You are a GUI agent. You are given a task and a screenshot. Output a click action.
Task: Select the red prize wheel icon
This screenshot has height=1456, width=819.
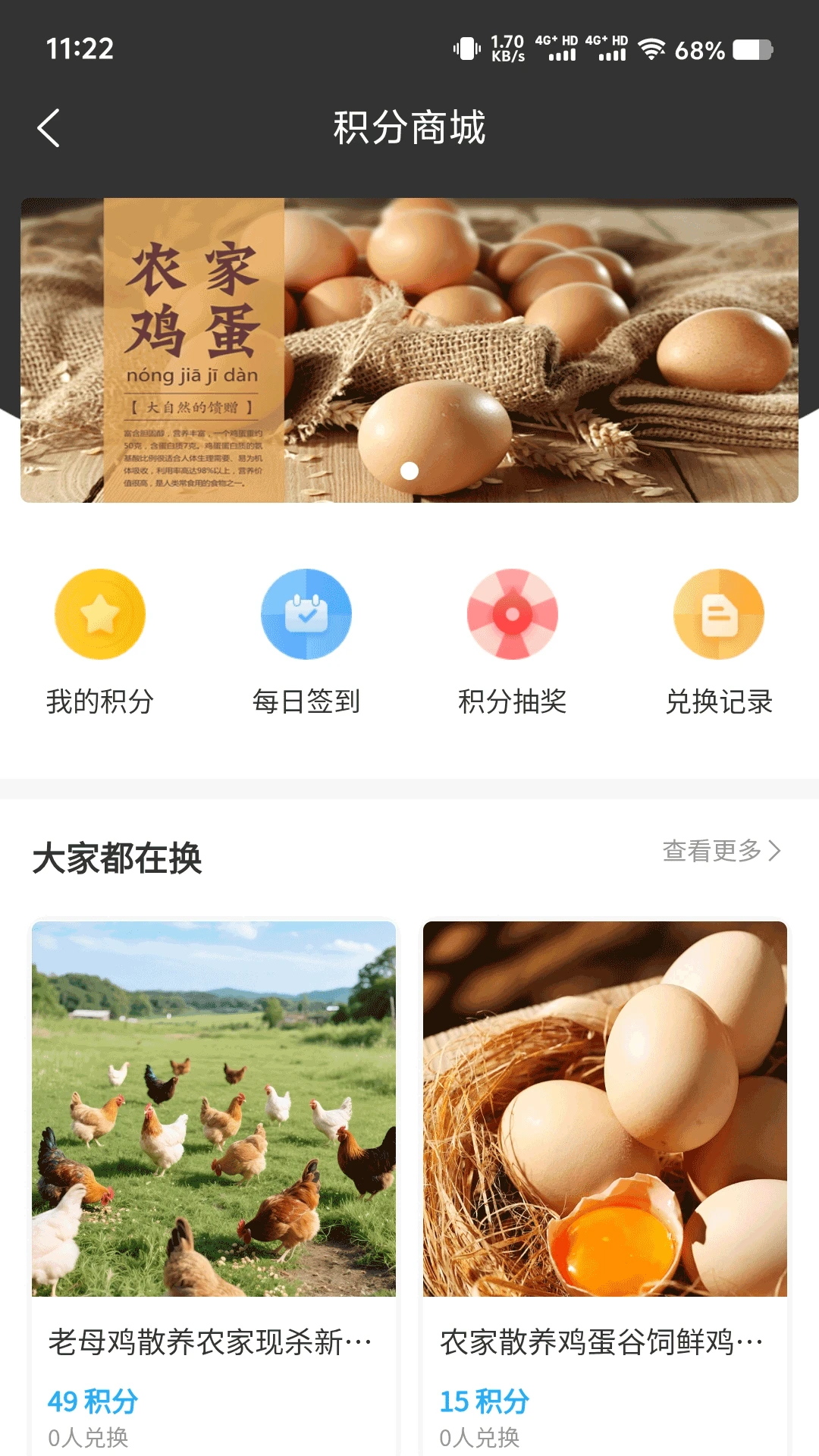point(512,614)
